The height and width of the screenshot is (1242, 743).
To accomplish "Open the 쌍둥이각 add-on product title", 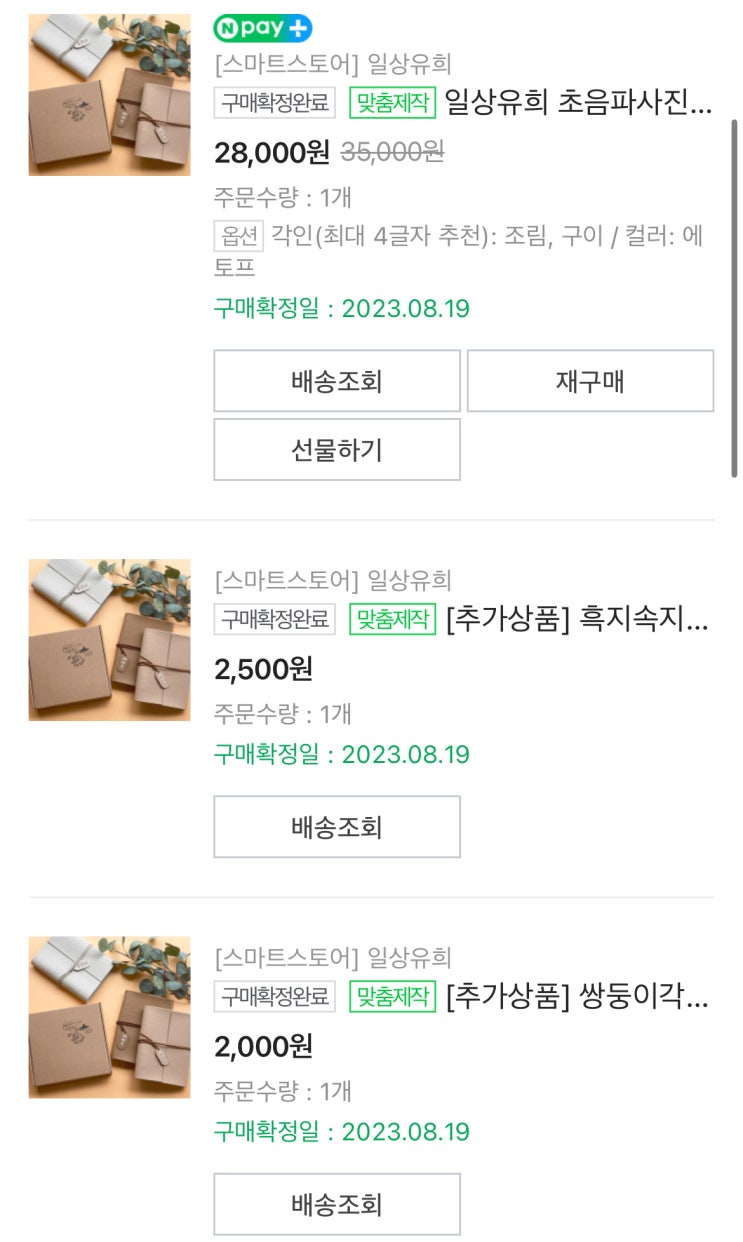I will coord(577,997).
